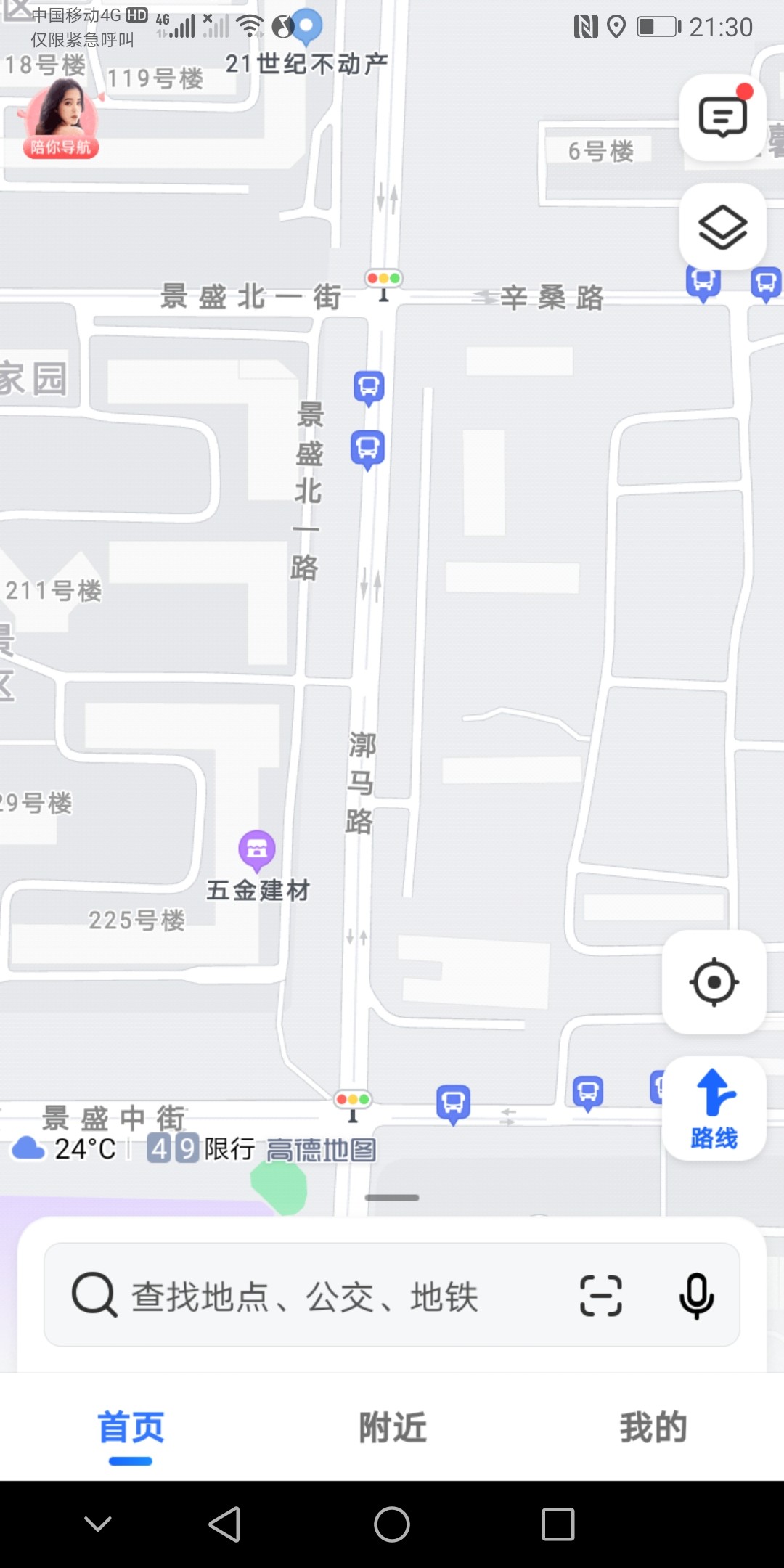Viewport: 784px width, 1568px height.
Task: Go back using the system back button
Action: (224, 1524)
